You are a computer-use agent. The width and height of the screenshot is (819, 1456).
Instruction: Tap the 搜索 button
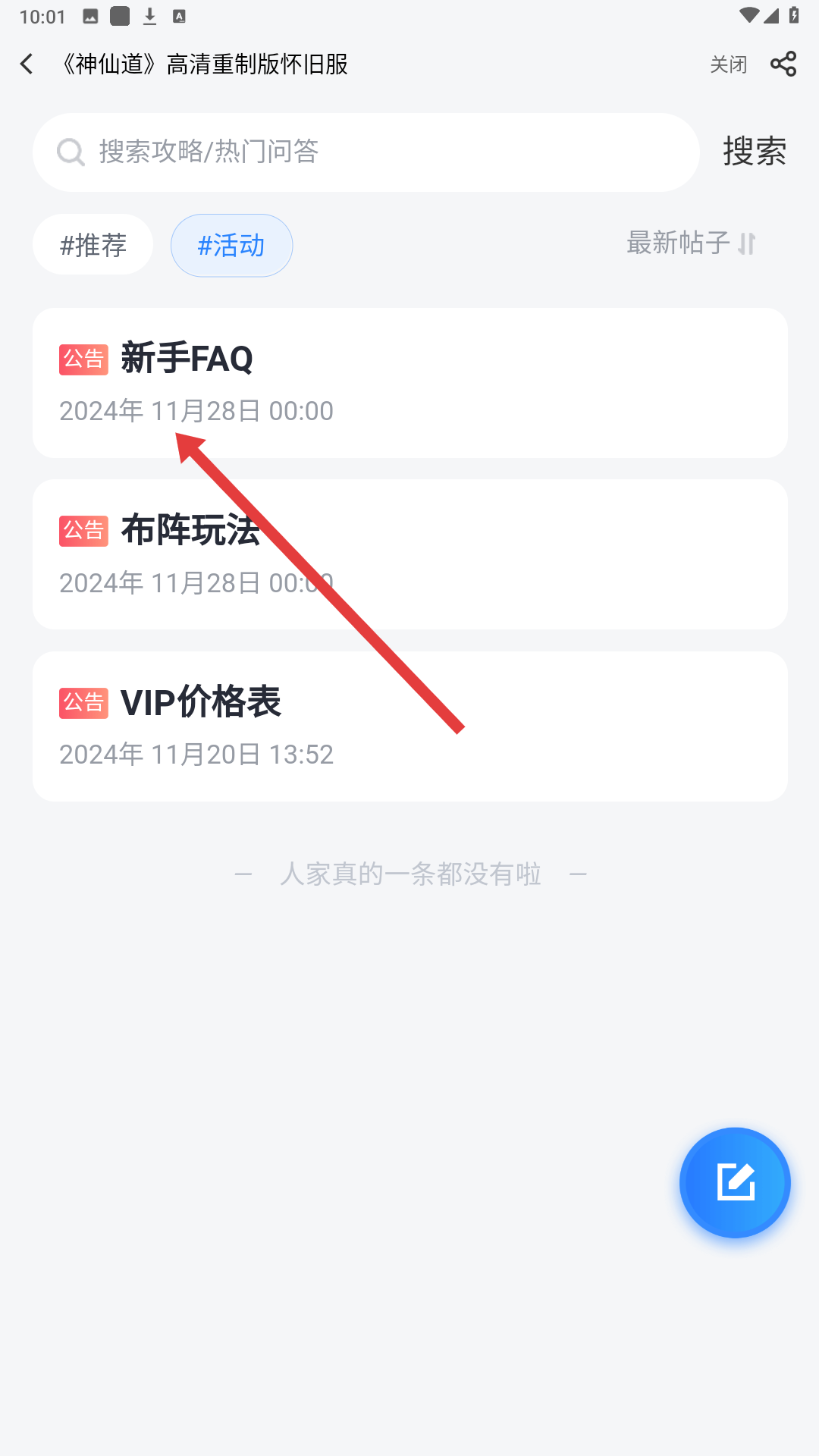[x=754, y=152]
